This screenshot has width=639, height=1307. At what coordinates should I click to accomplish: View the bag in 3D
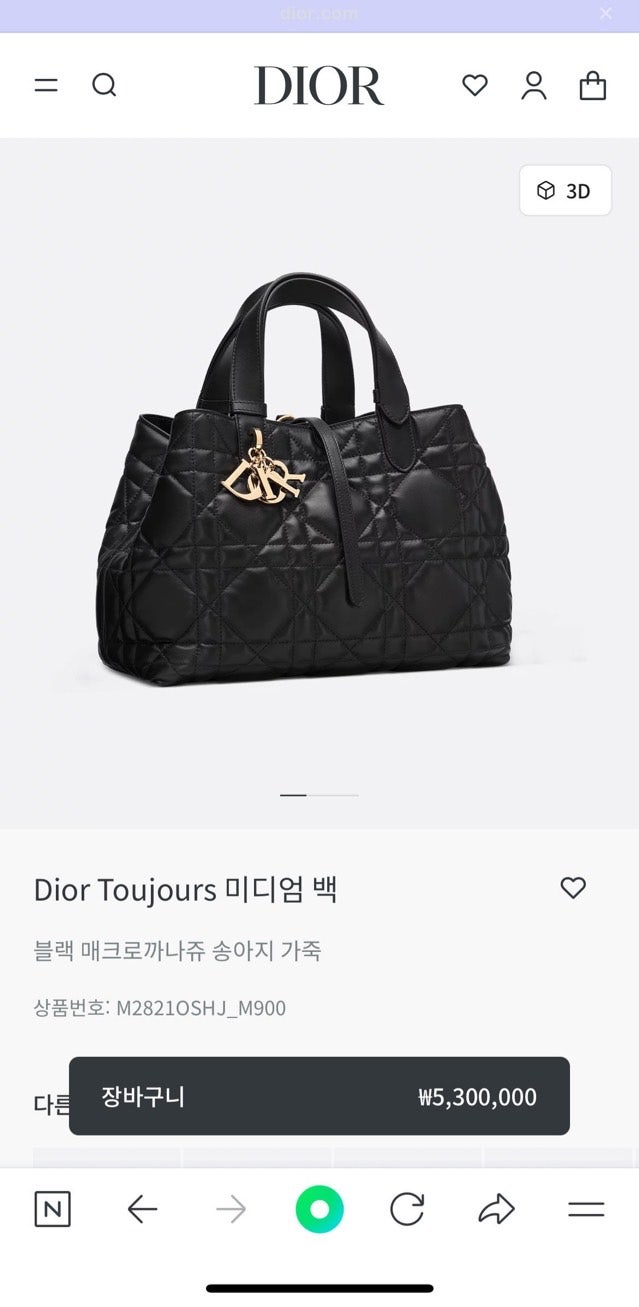(565, 191)
